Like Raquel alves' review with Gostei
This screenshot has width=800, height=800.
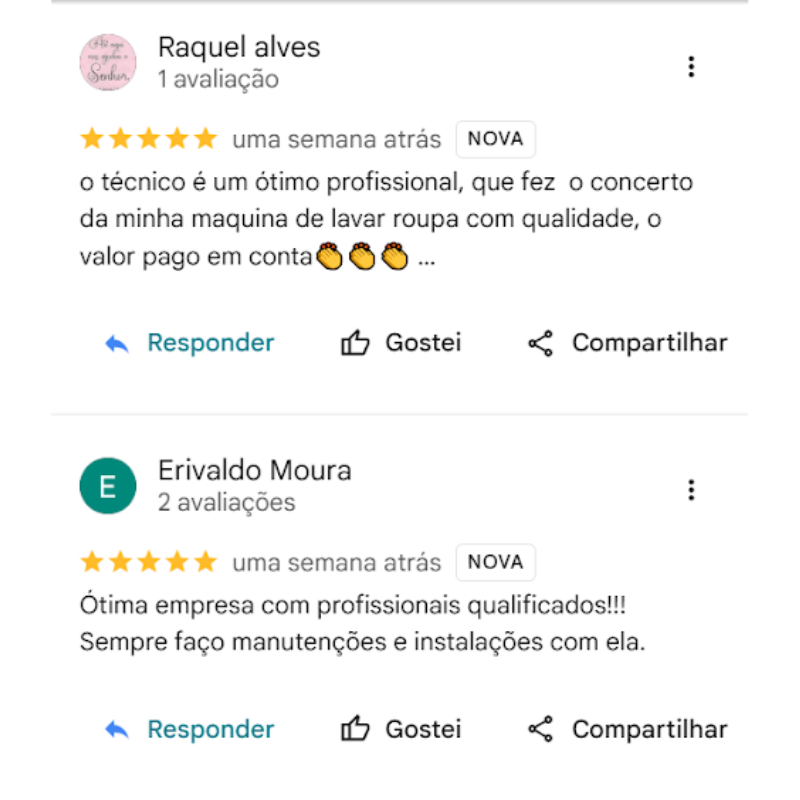(x=401, y=343)
